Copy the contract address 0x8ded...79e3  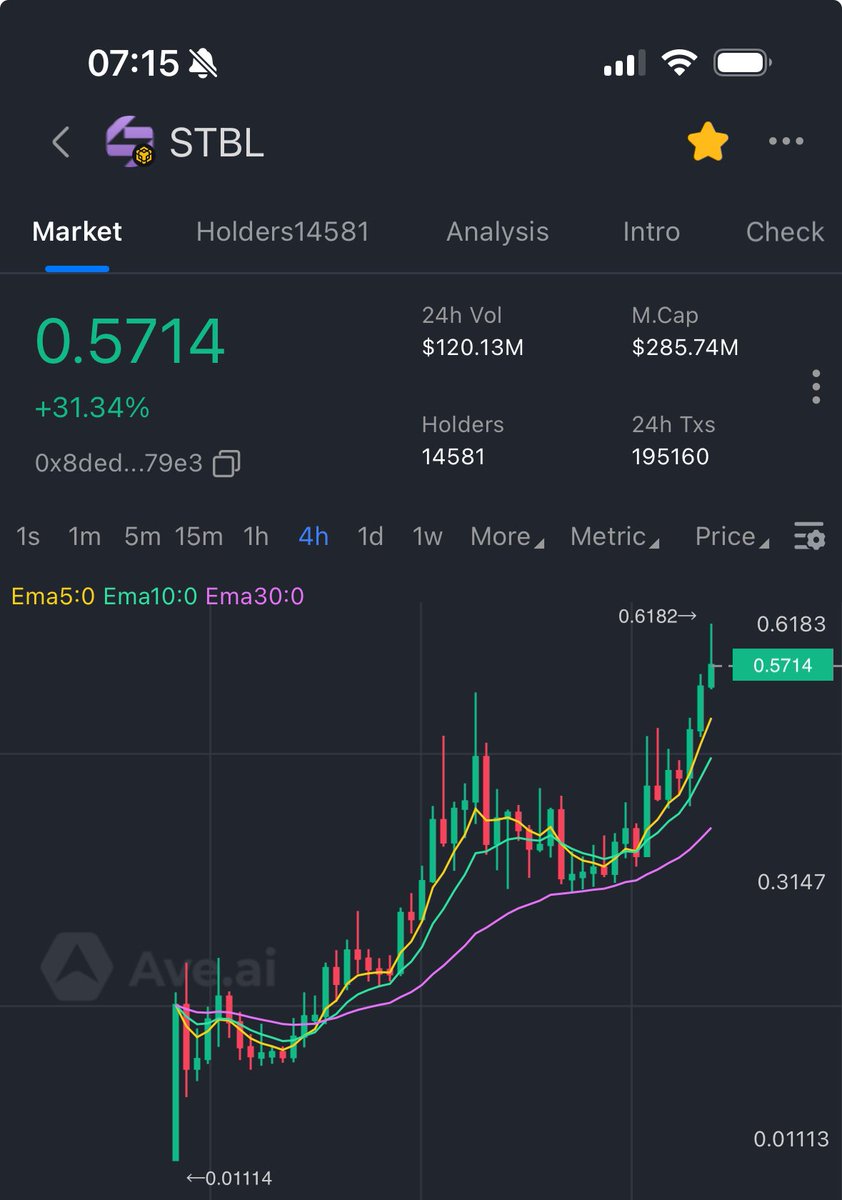pyautogui.click(x=227, y=464)
